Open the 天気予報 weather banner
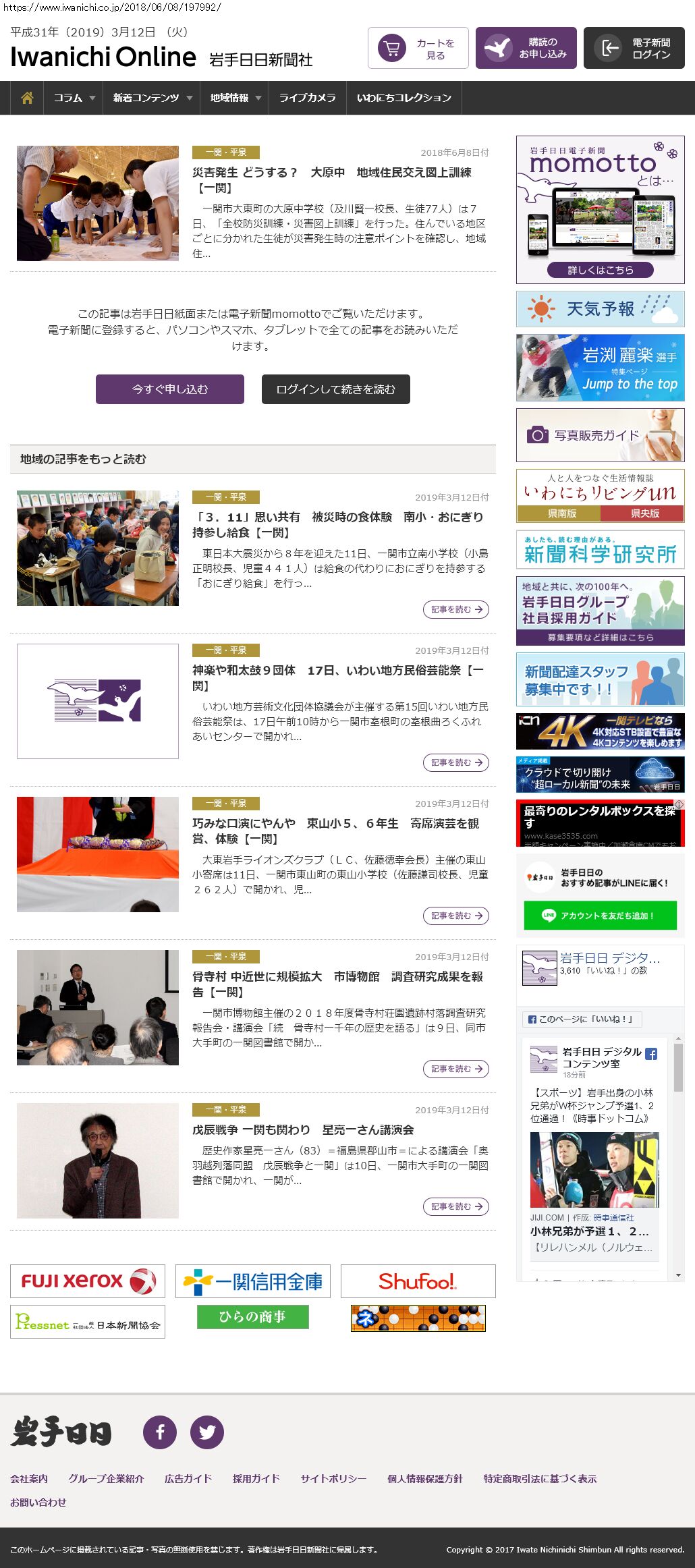695x1568 pixels. (x=600, y=309)
